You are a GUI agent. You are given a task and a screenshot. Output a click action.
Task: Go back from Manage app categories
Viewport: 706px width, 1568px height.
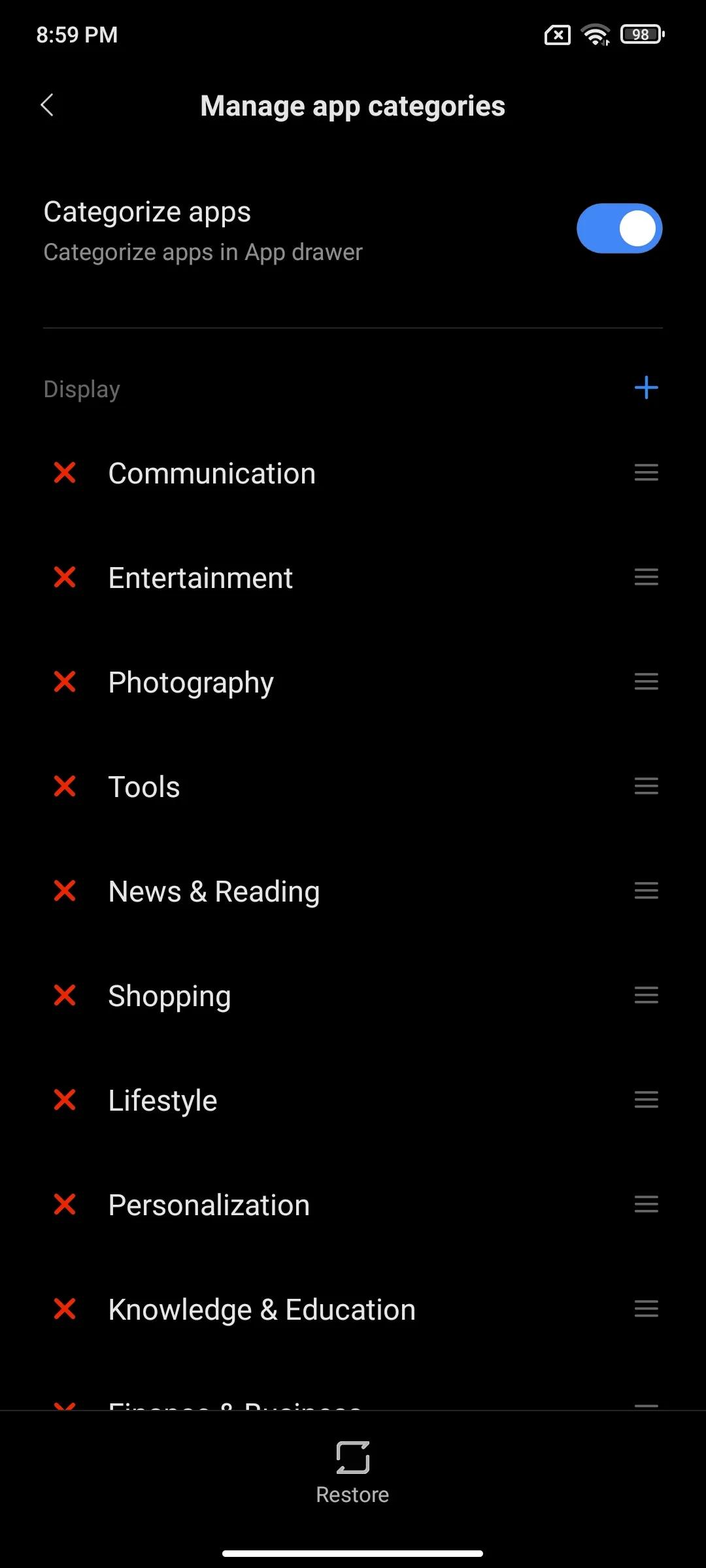47,105
